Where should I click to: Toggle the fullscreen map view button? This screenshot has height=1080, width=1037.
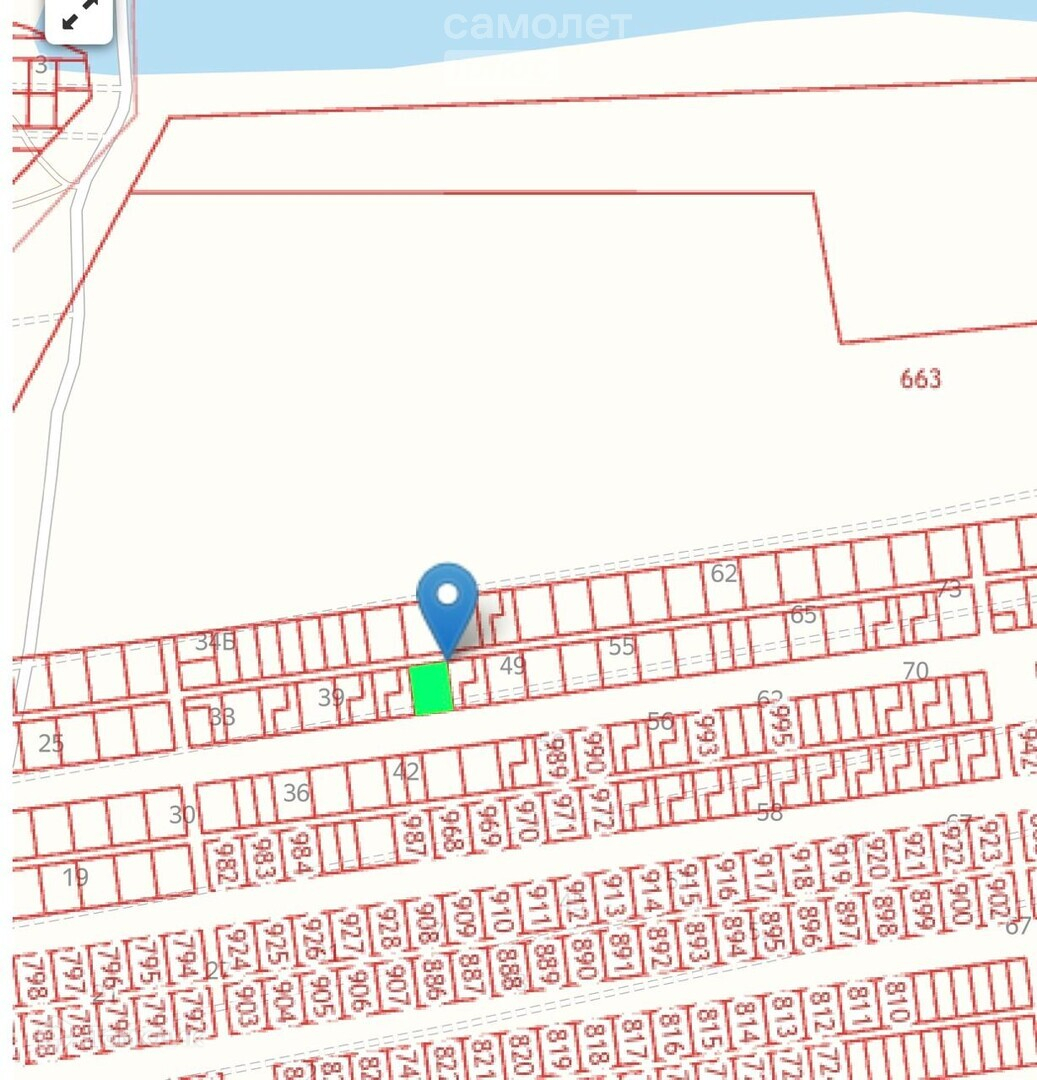coord(79,14)
